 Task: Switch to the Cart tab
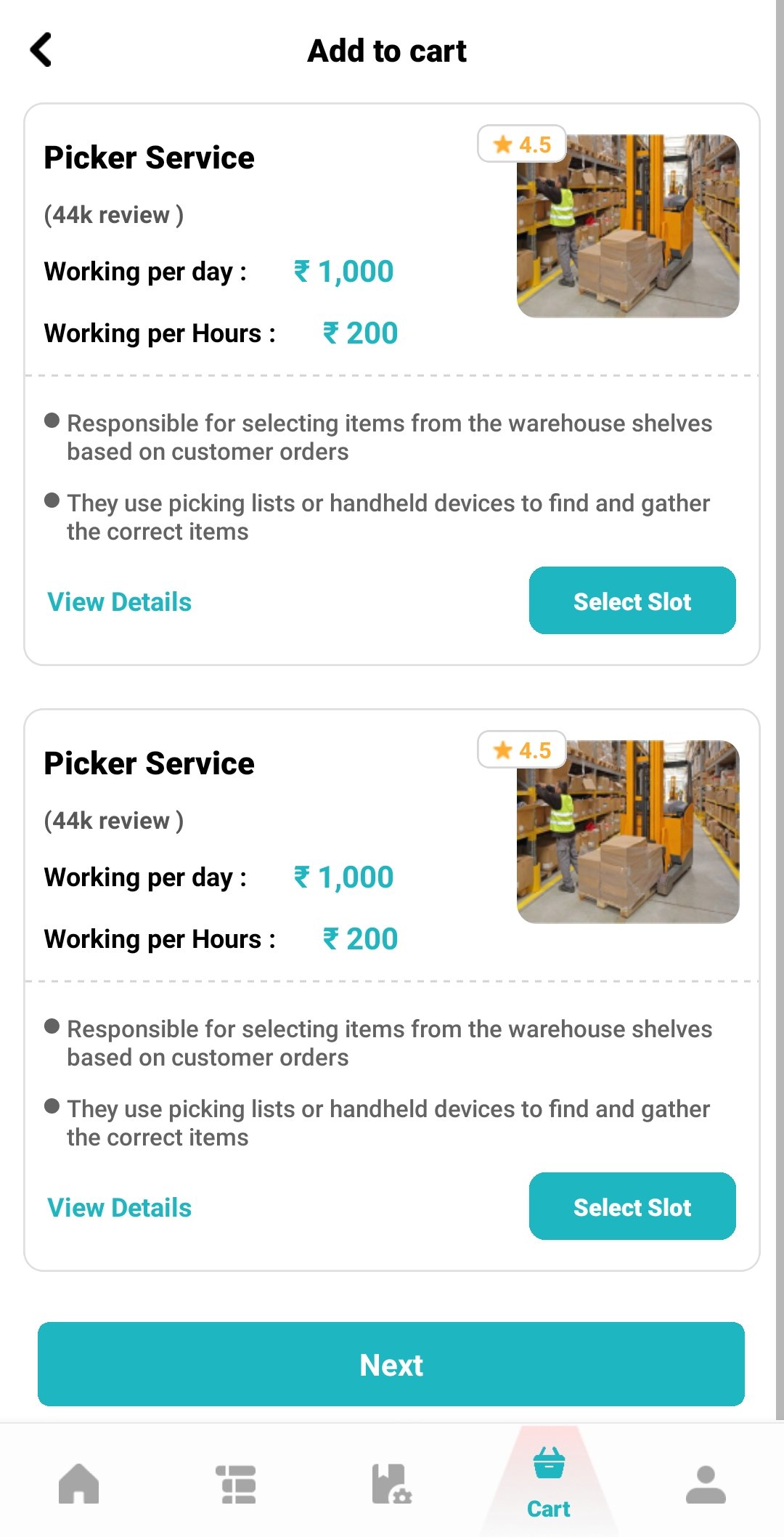coord(549,1482)
